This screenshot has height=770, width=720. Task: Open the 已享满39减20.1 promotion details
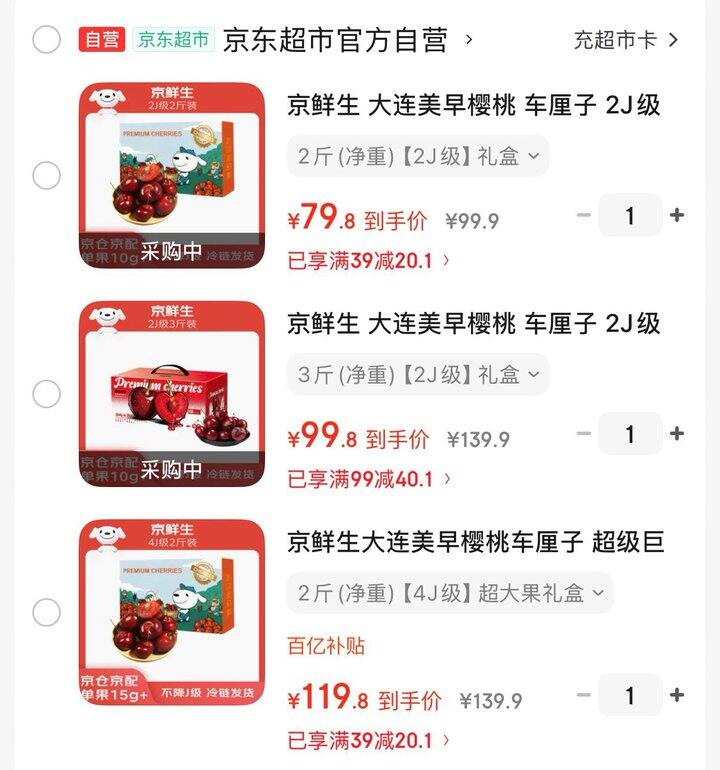(x=359, y=264)
